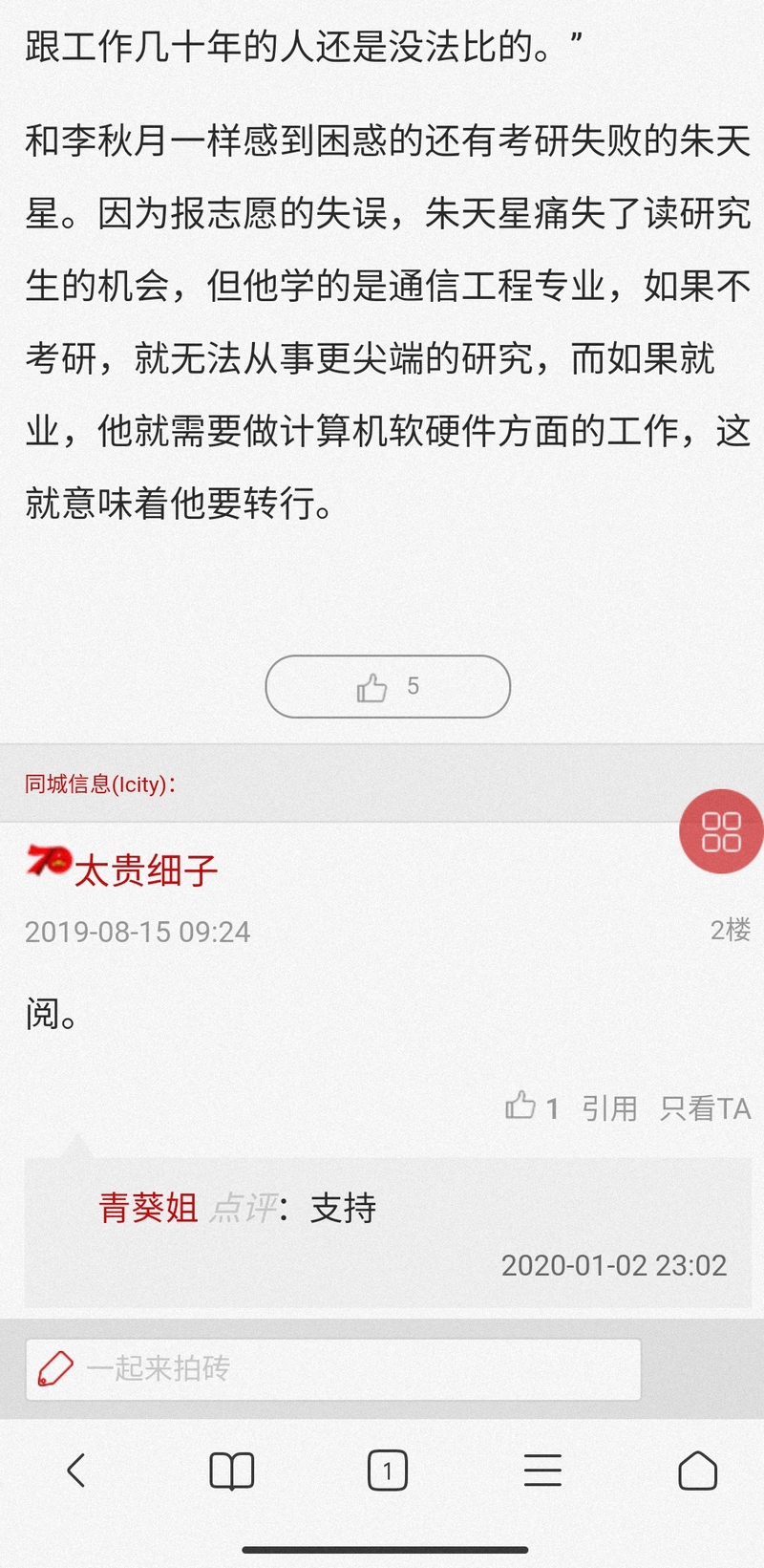Open 太贵细子's user profile

click(x=145, y=870)
